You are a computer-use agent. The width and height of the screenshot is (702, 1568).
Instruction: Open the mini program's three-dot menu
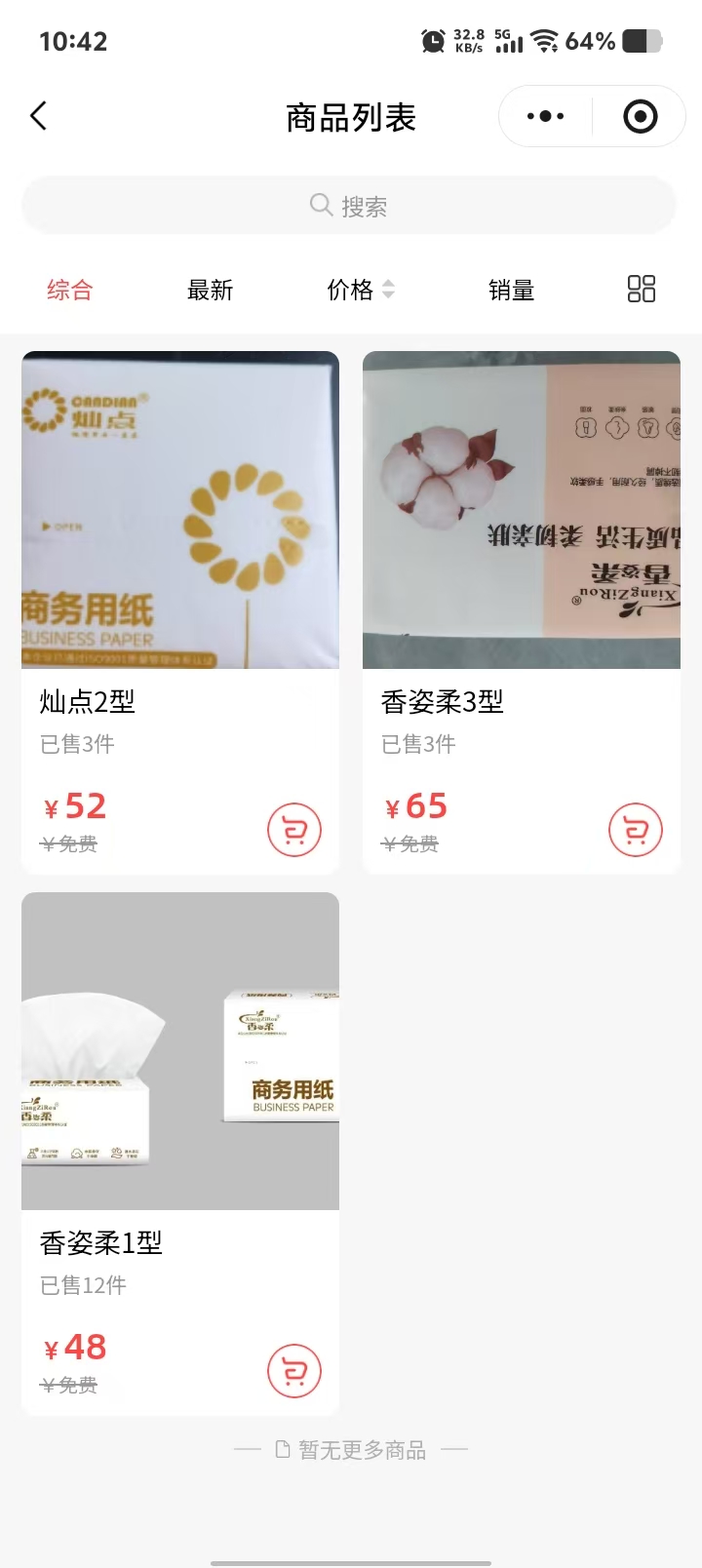click(545, 117)
